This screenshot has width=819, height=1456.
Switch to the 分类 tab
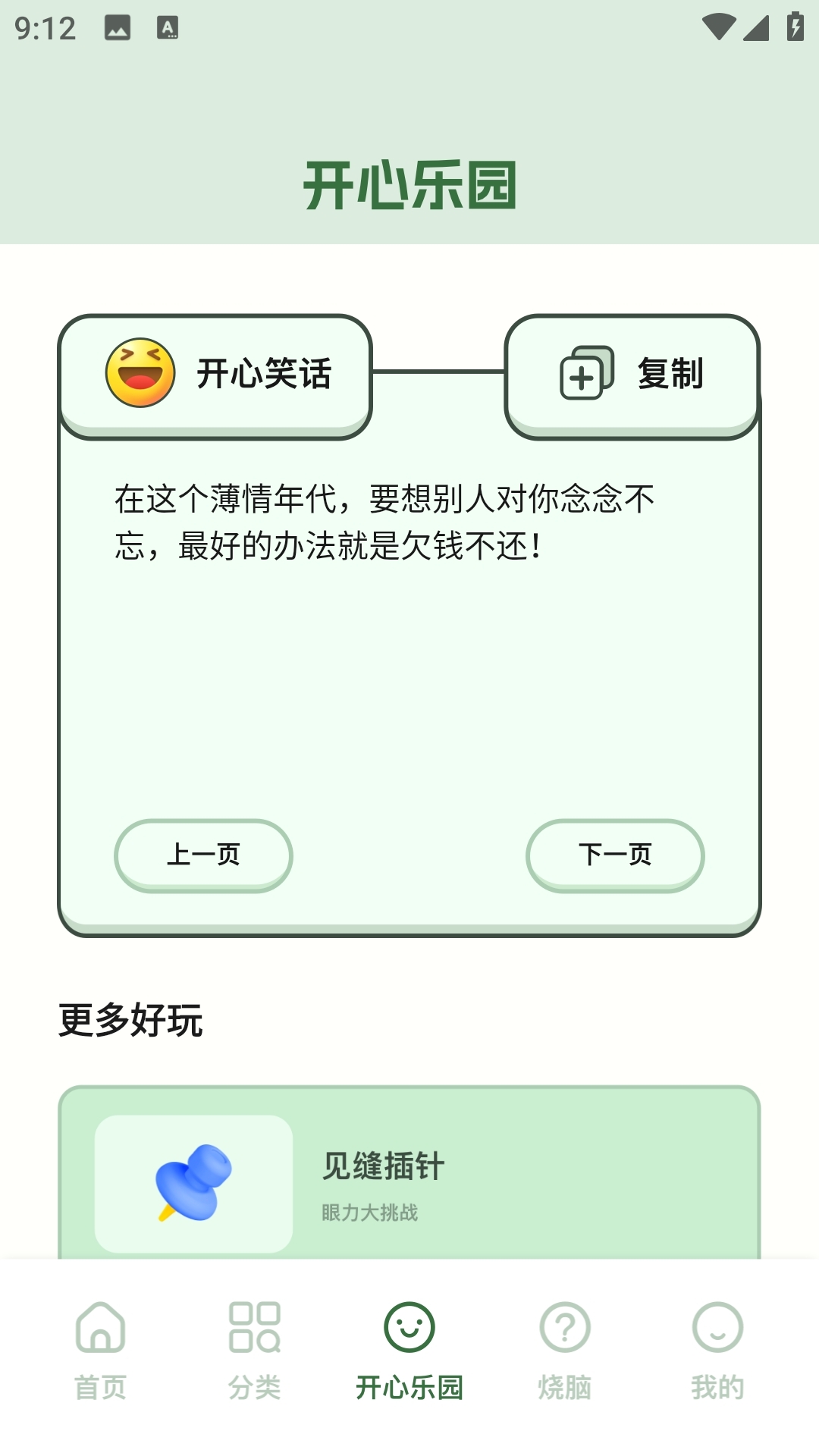click(x=256, y=1357)
